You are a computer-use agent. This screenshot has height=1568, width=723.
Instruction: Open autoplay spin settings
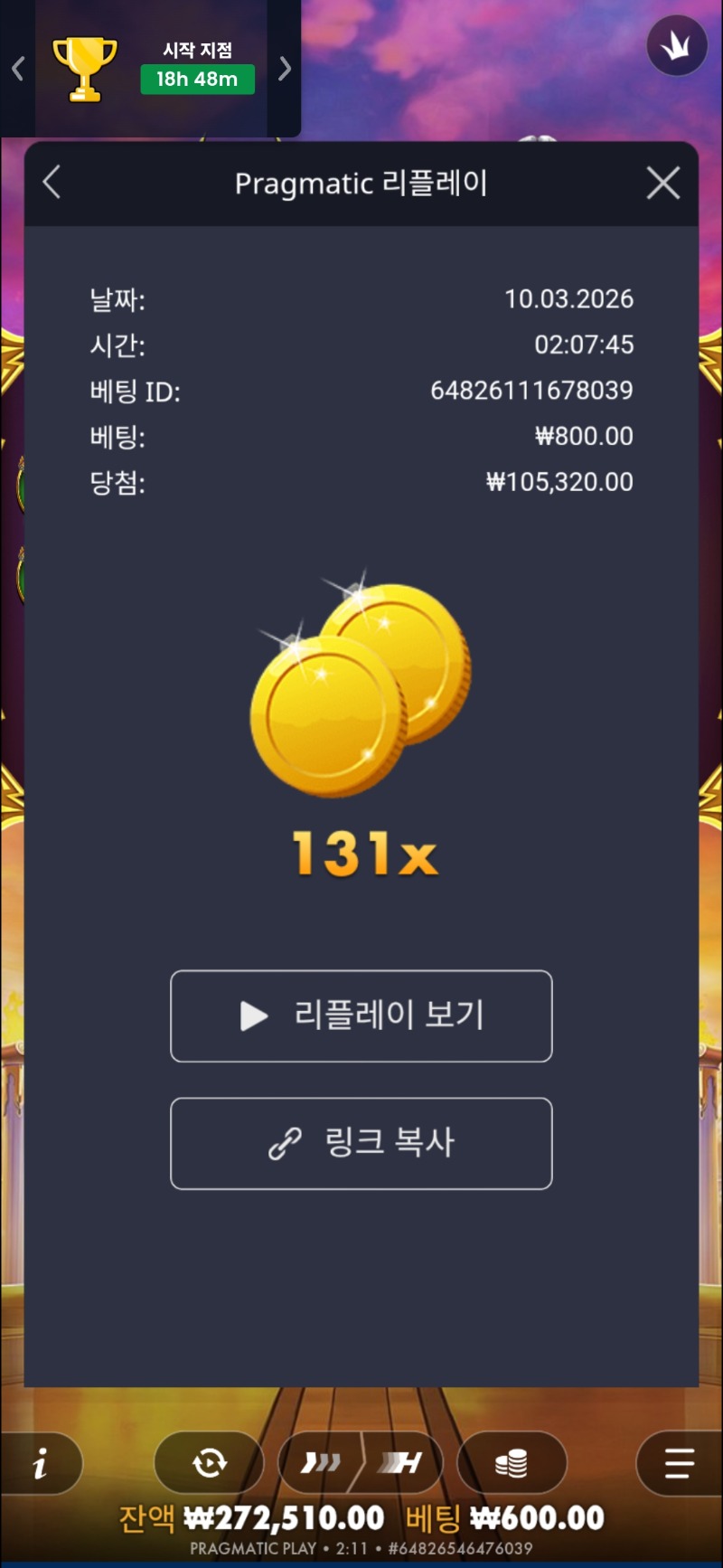tap(209, 1463)
